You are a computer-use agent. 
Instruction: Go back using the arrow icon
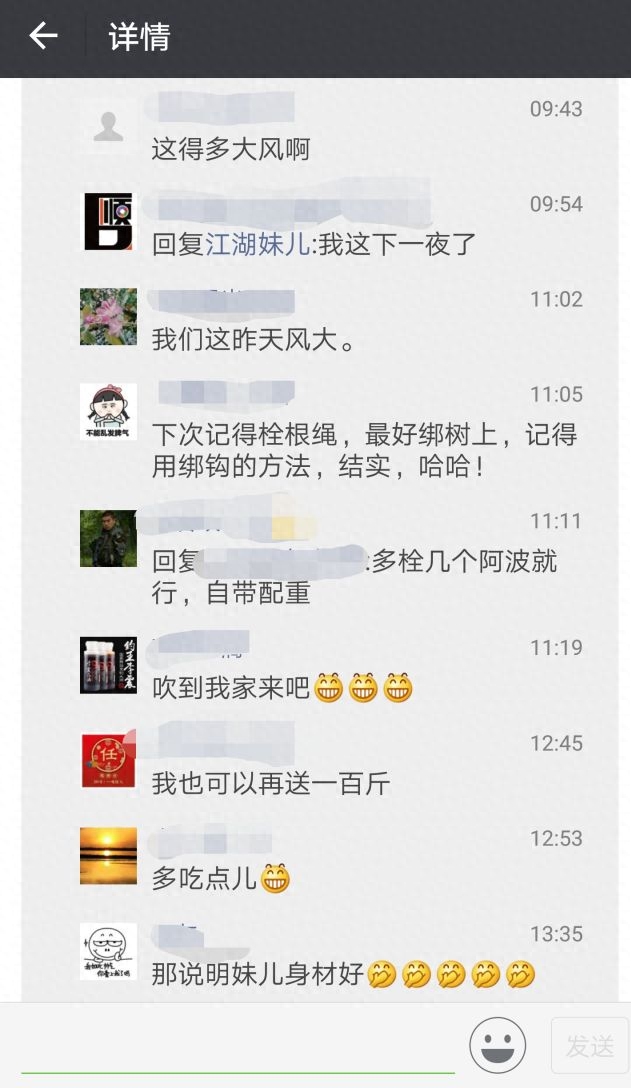pos(43,37)
